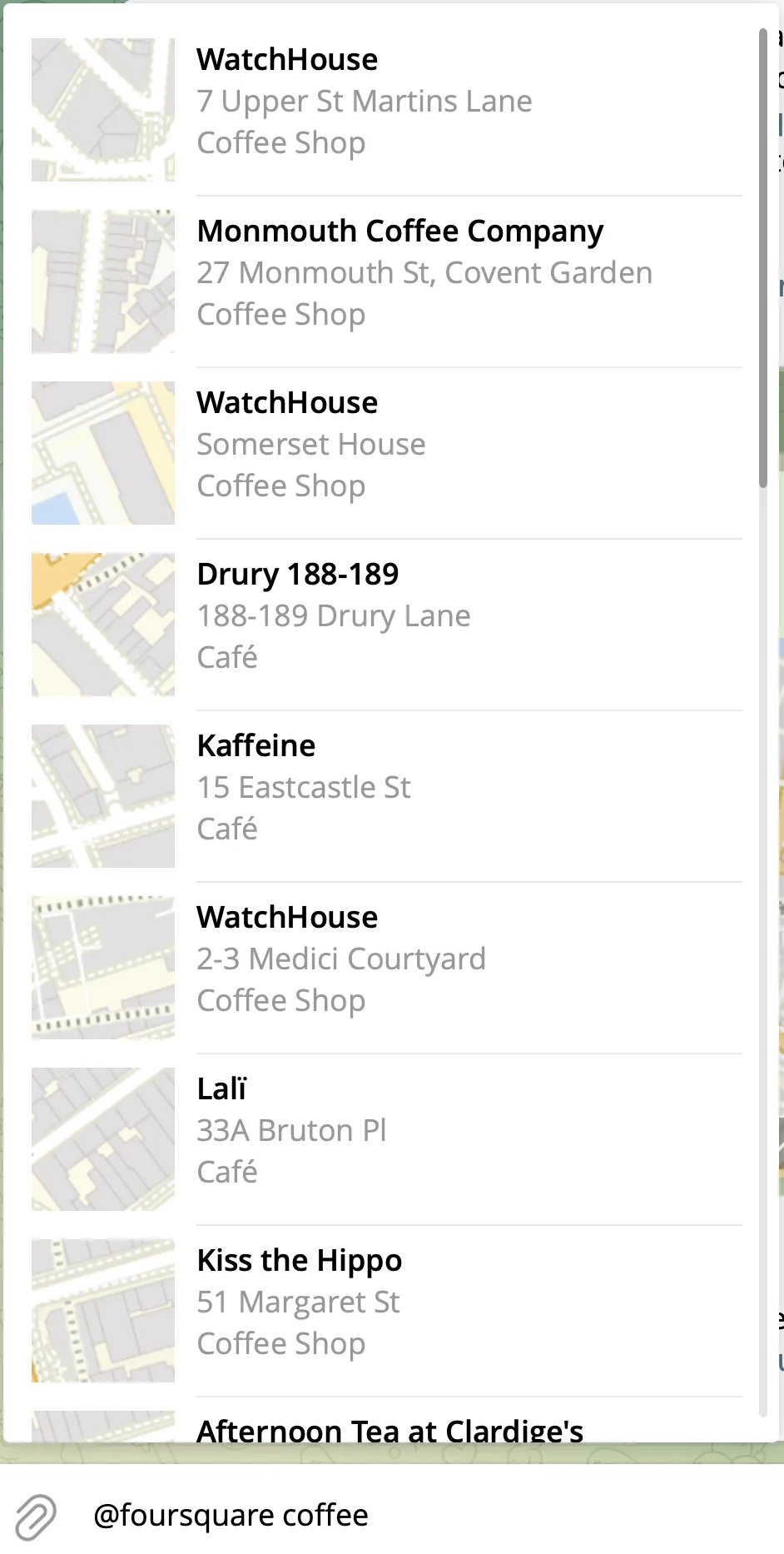Pick WatchHouse at Somerset House
Viewport: 784px width, 1554px height.
[x=383, y=445]
